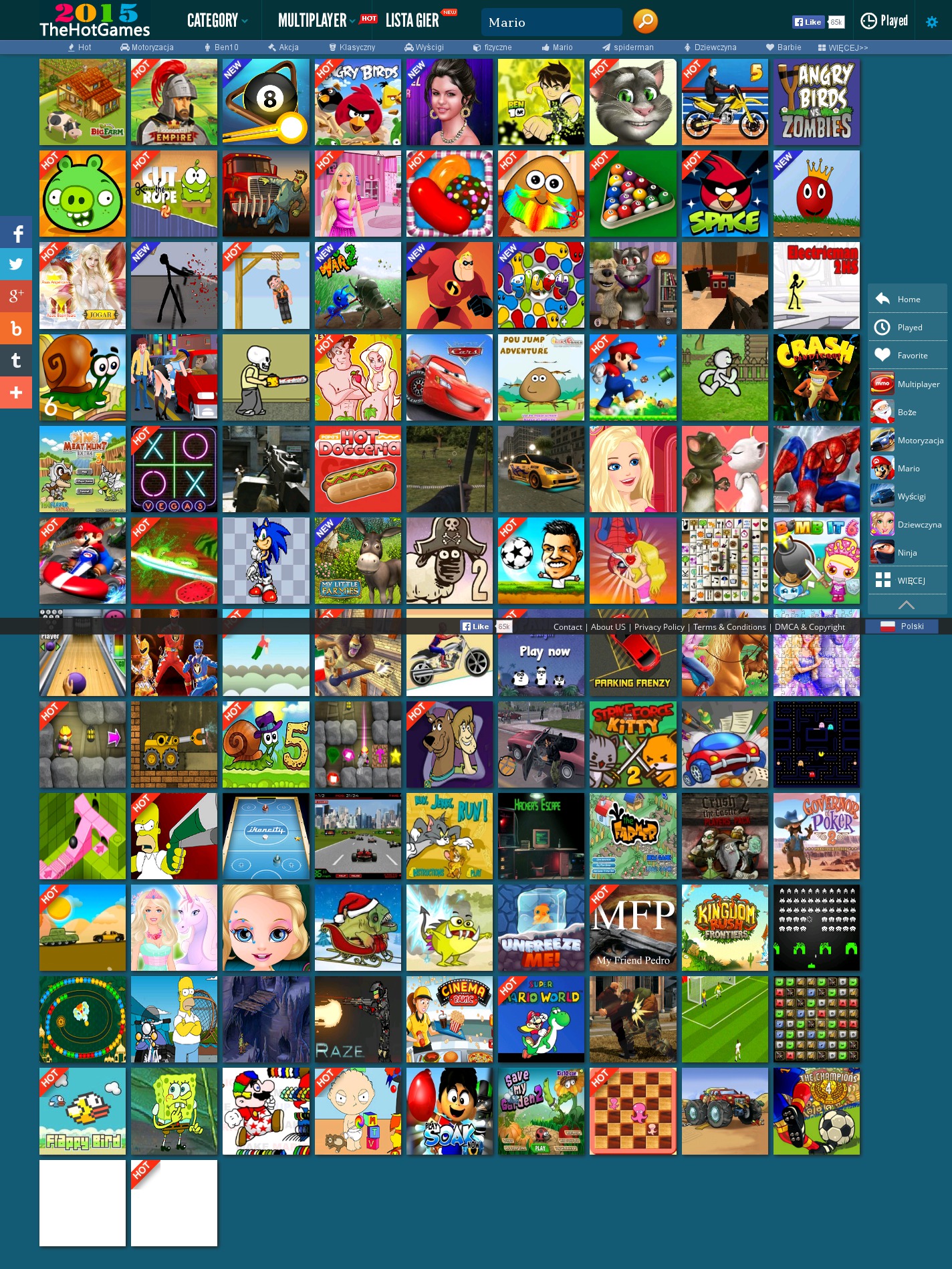Open LISTA GIER page

[412, 21]
